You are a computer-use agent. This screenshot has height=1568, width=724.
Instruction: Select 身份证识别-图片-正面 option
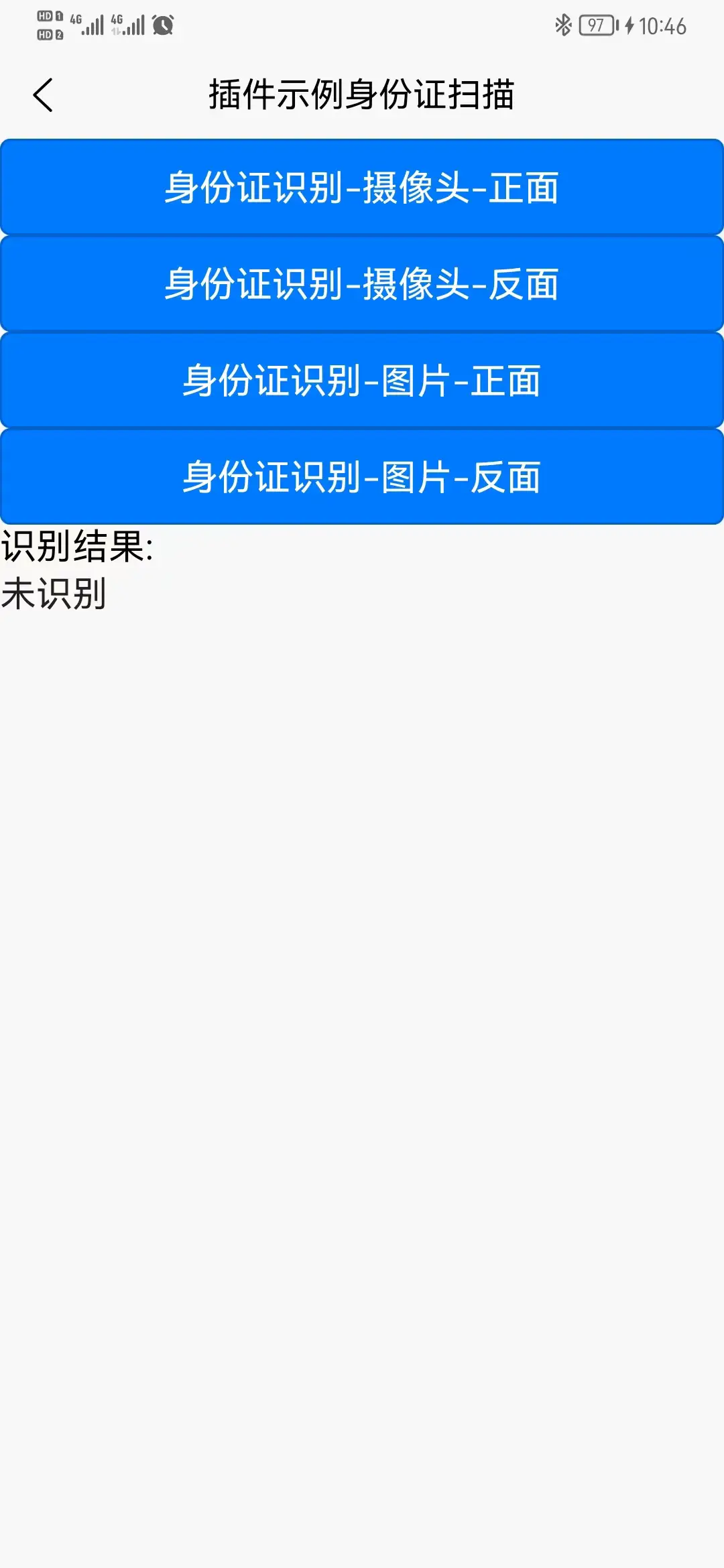point(362,380)
